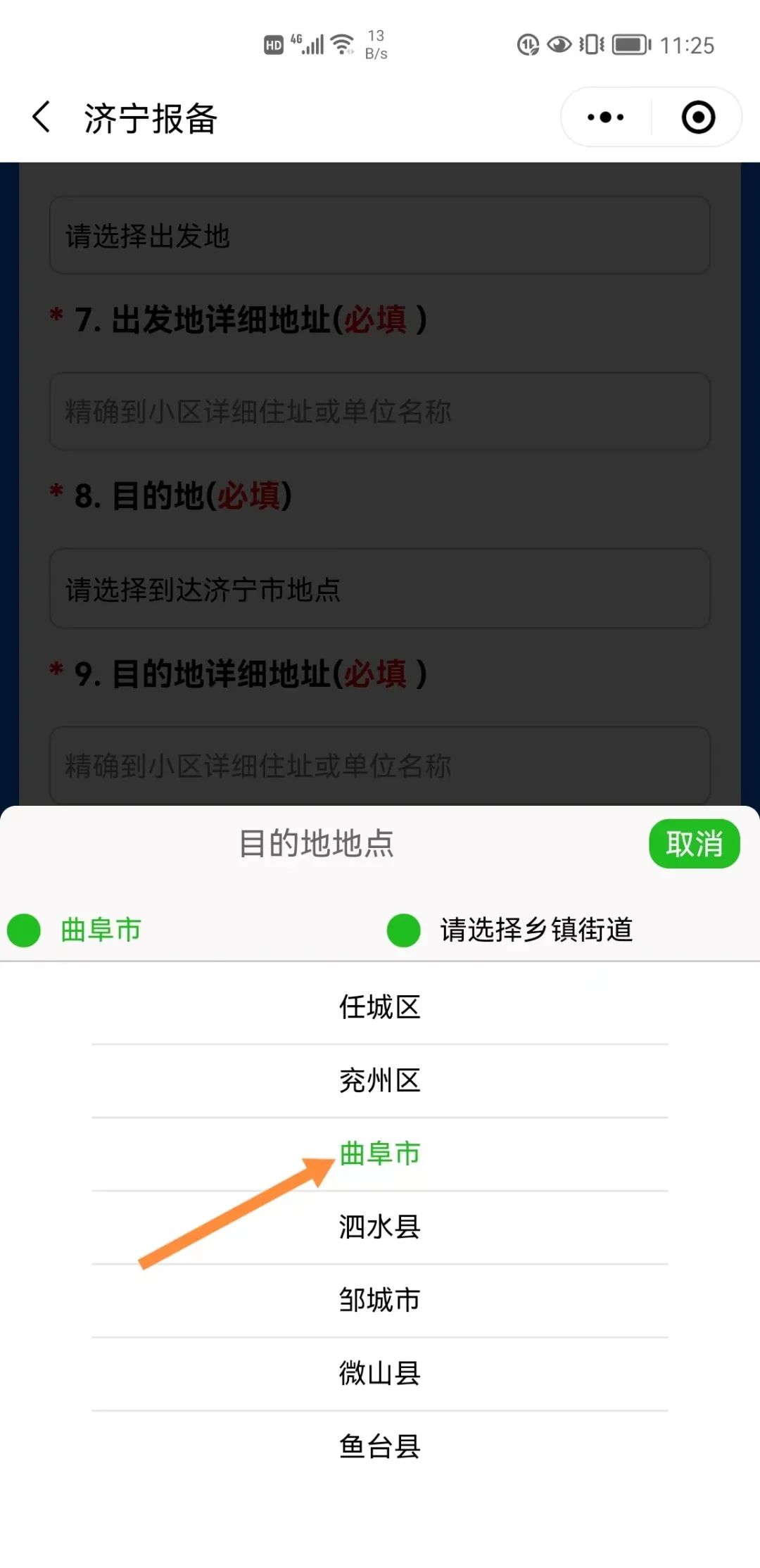
Task: Open the 请选择乡镇街道 tab
Action: 536,930
